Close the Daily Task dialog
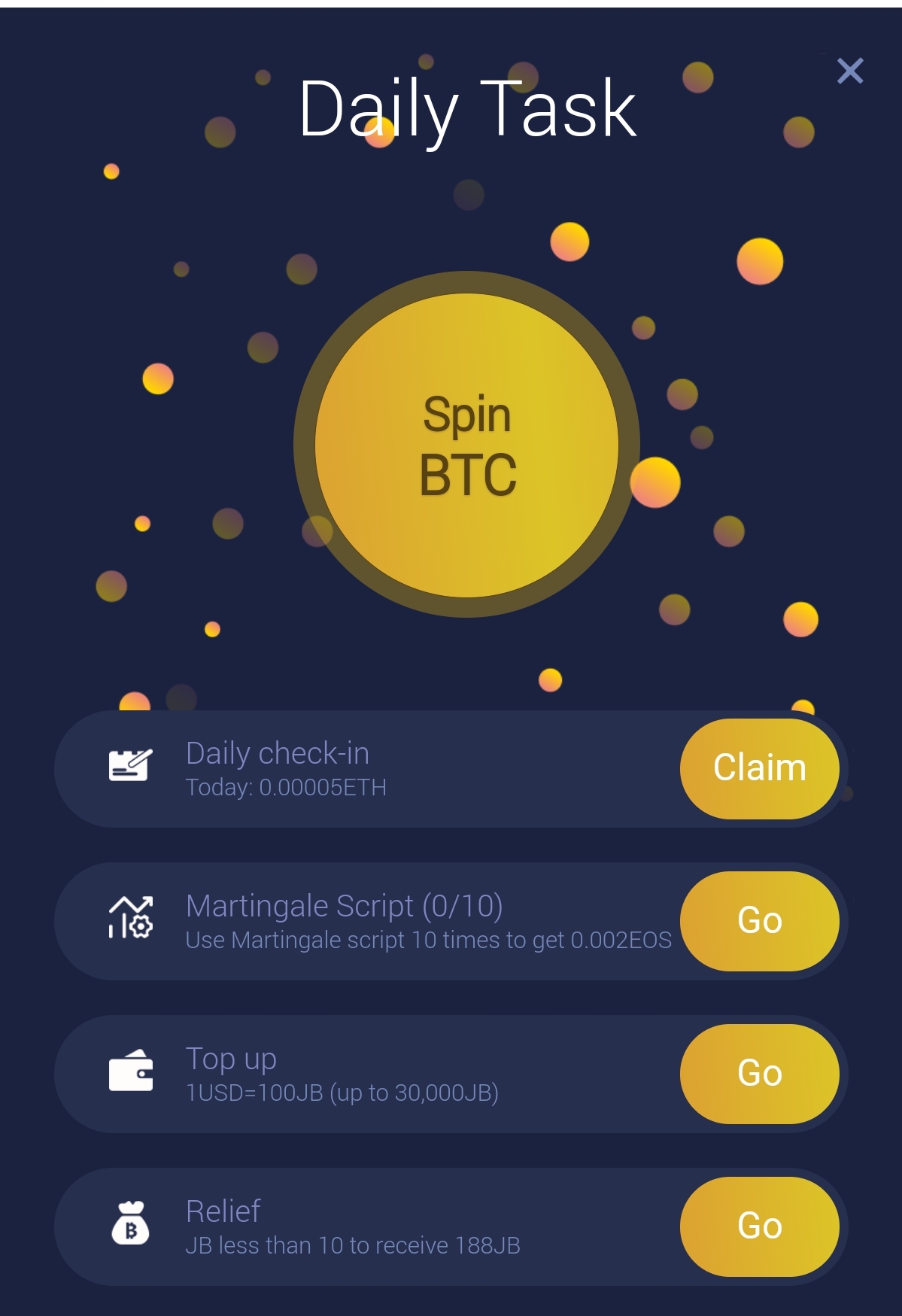The width and height of the screenshot is (902, 1316). 850,71
